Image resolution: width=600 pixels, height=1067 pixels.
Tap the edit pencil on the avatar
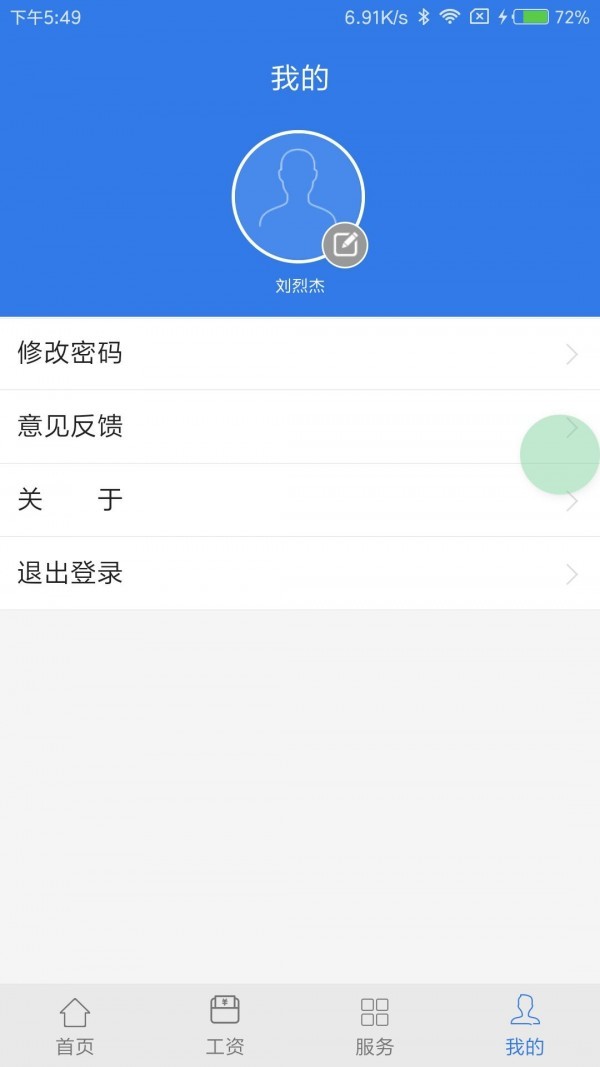coord(345,245)
